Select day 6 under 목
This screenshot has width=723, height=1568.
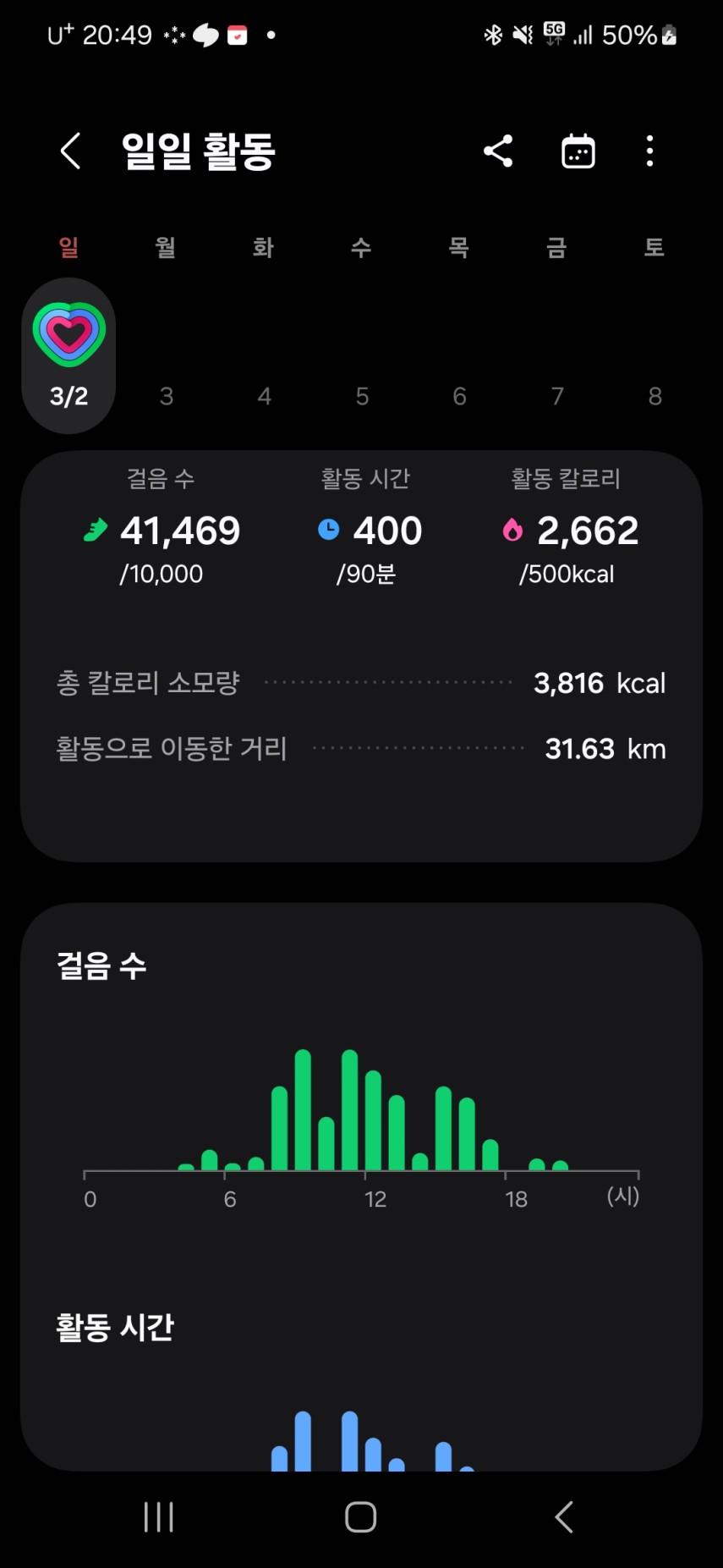(459, 395)
